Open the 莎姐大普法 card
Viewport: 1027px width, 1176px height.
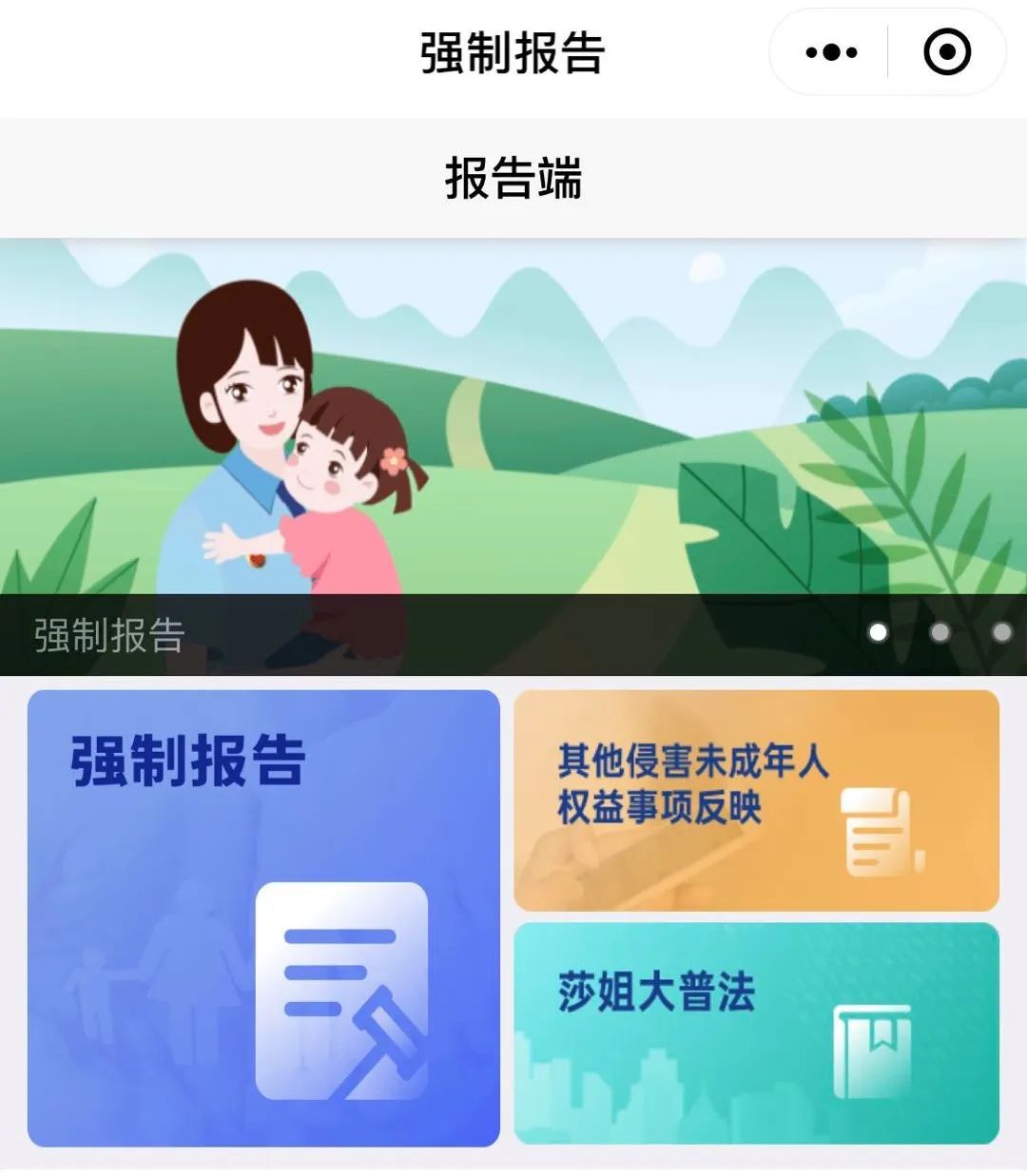coord(756,1032)
